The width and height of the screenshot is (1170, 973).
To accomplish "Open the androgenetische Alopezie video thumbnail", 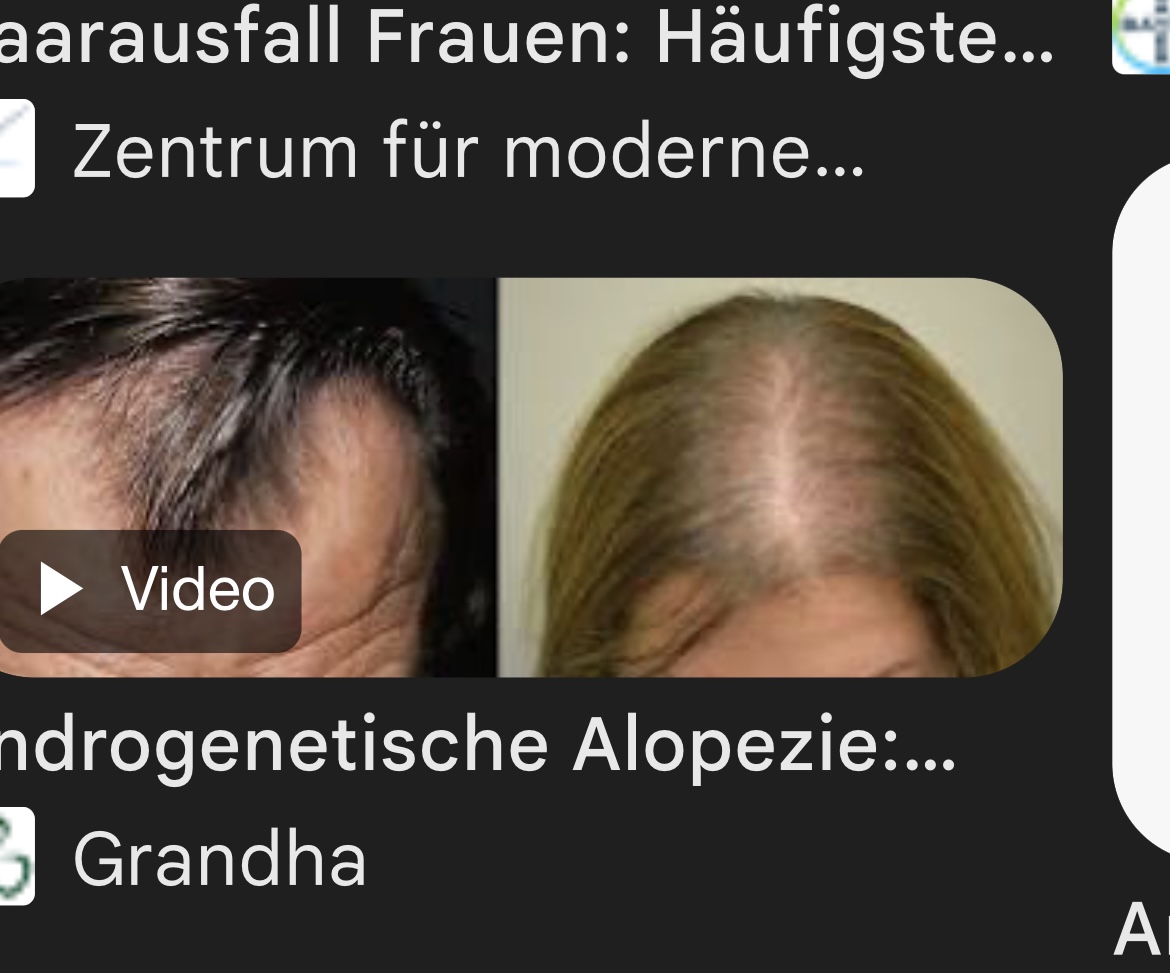I will (x=530, y=477).
